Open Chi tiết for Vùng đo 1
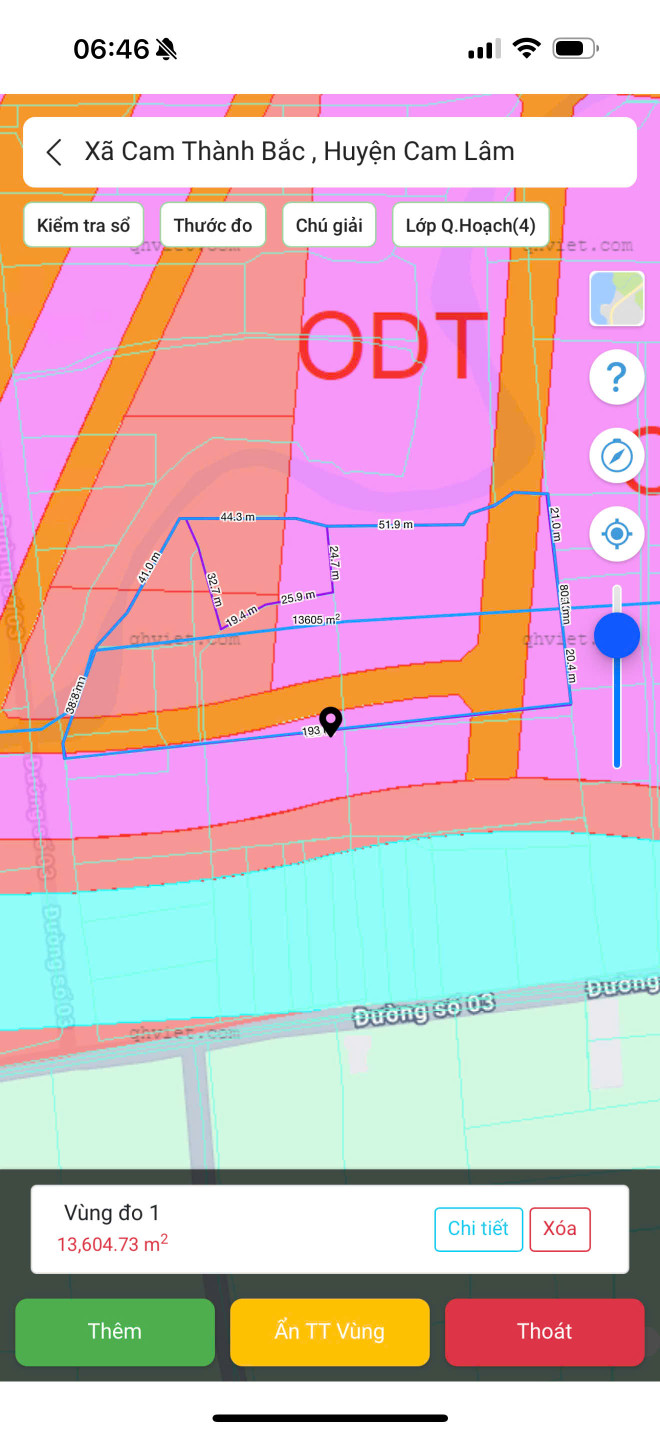Viewport: 660px width, 1434px height. click(x=478, y=1229)
